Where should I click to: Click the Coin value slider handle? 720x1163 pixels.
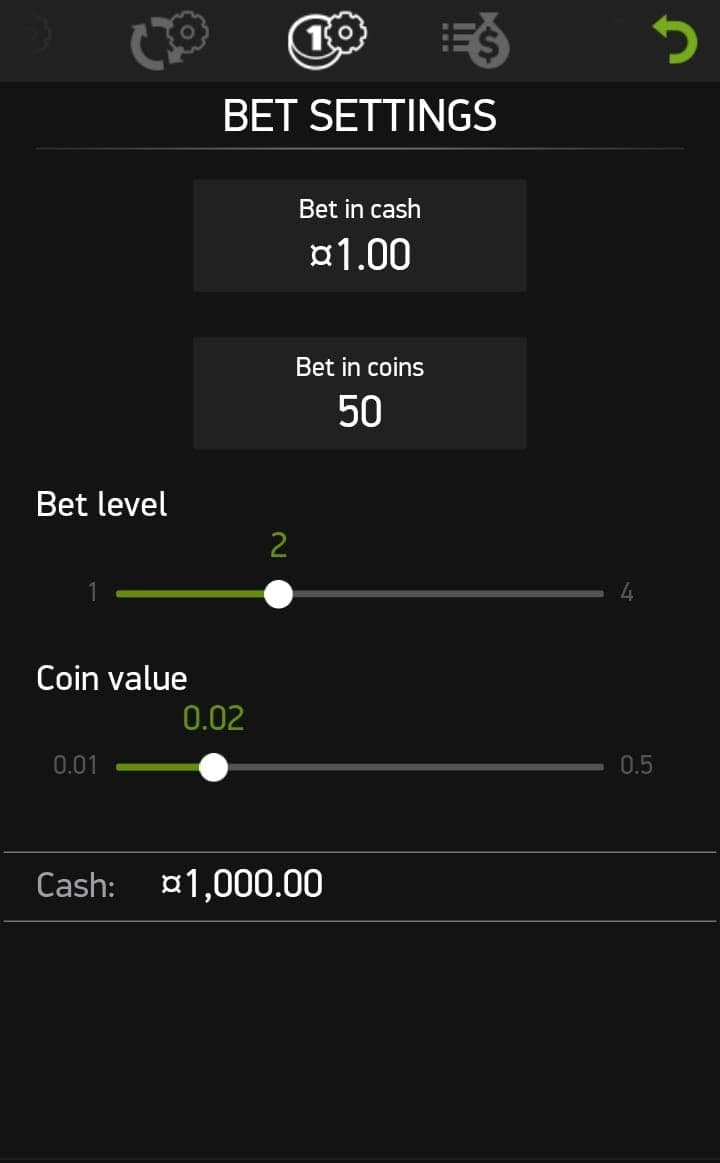click(213, 767)
